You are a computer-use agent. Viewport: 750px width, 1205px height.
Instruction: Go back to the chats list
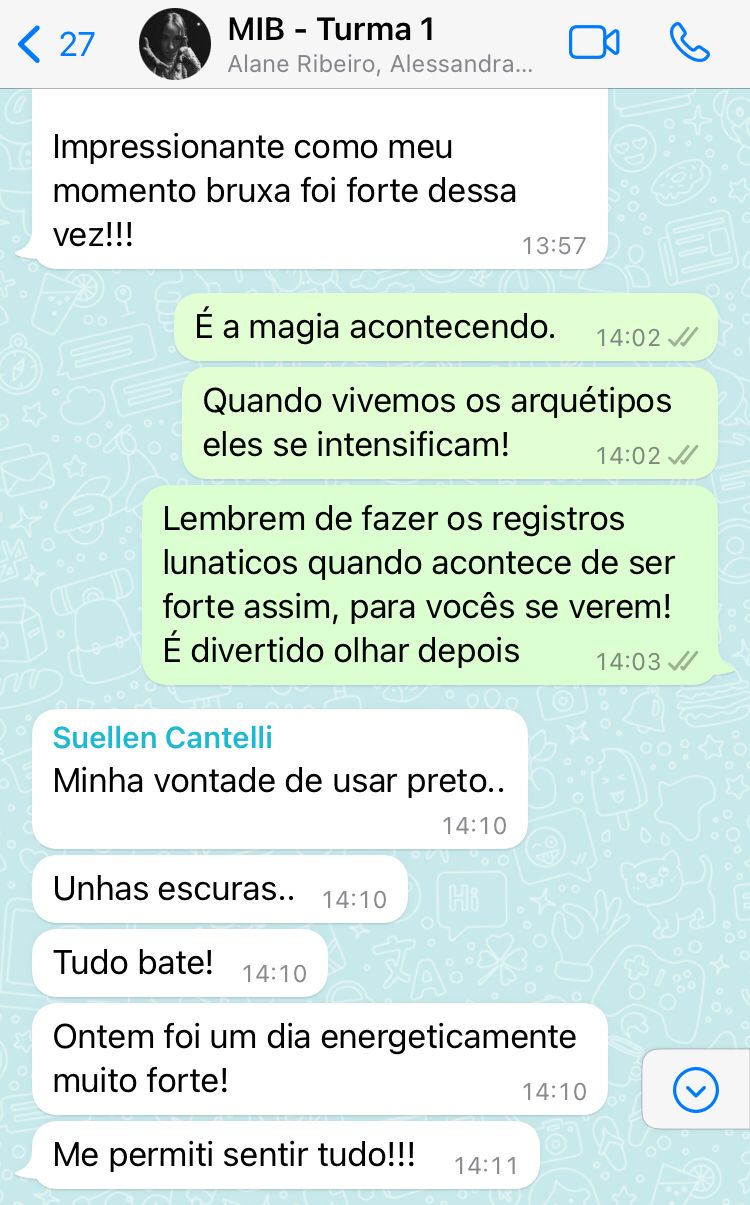56,44
